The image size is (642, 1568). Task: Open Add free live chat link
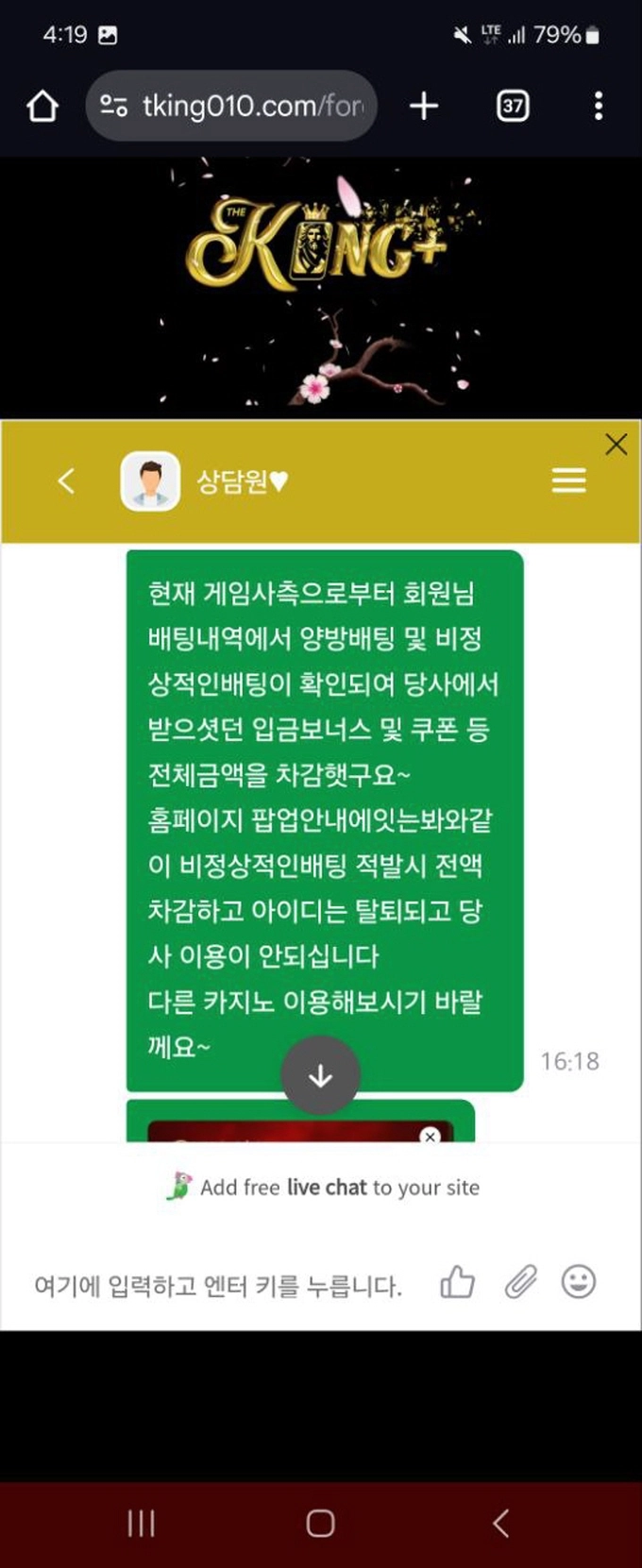tap(338, 1188)
